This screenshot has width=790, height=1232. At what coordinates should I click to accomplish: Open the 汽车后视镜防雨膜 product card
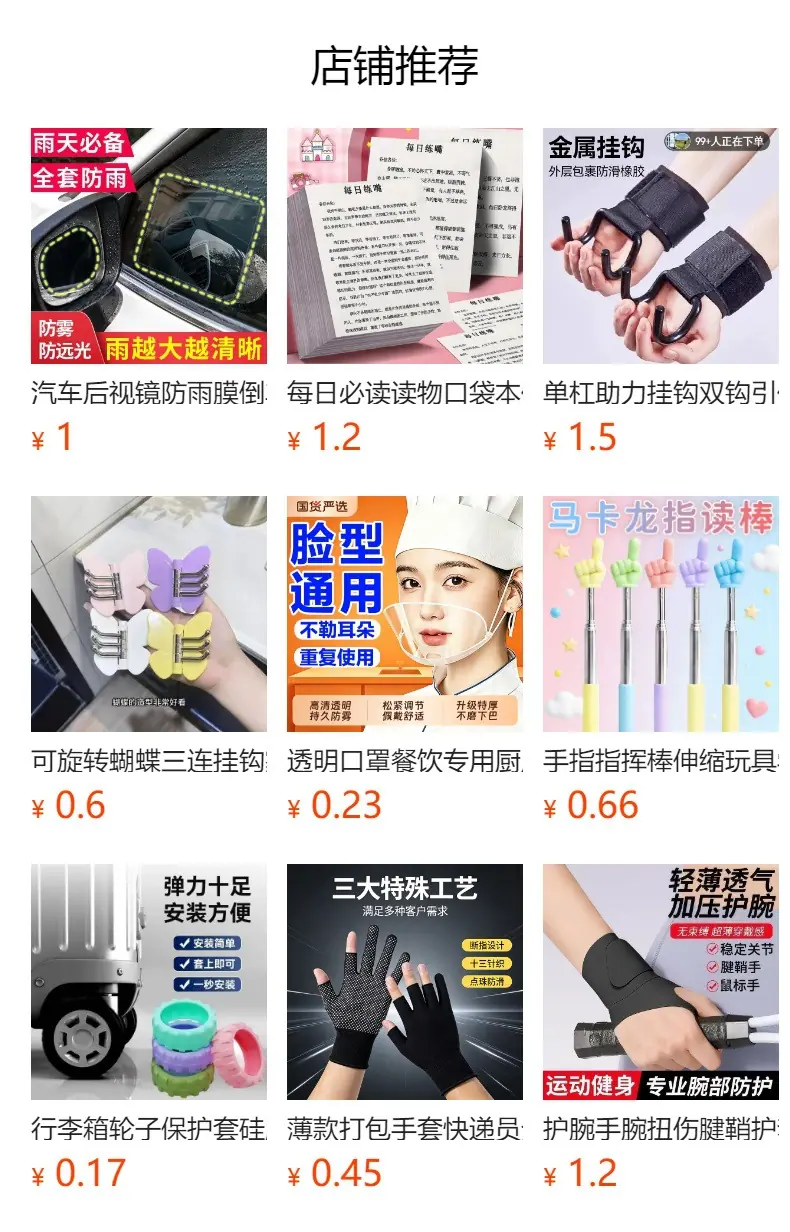click(x=149, y=292)
